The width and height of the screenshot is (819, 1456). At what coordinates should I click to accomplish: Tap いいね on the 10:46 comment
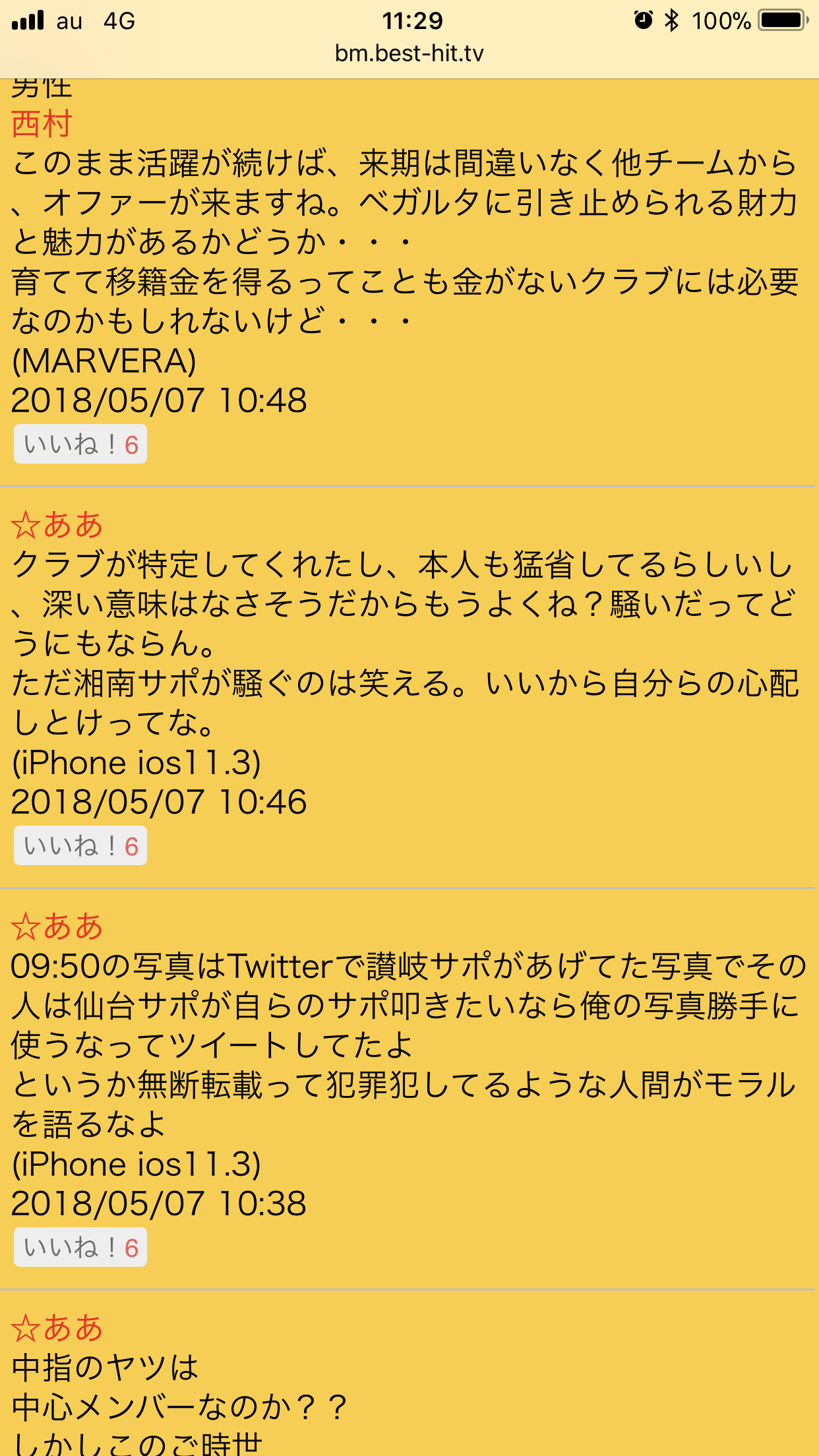(x=80, y=846)
